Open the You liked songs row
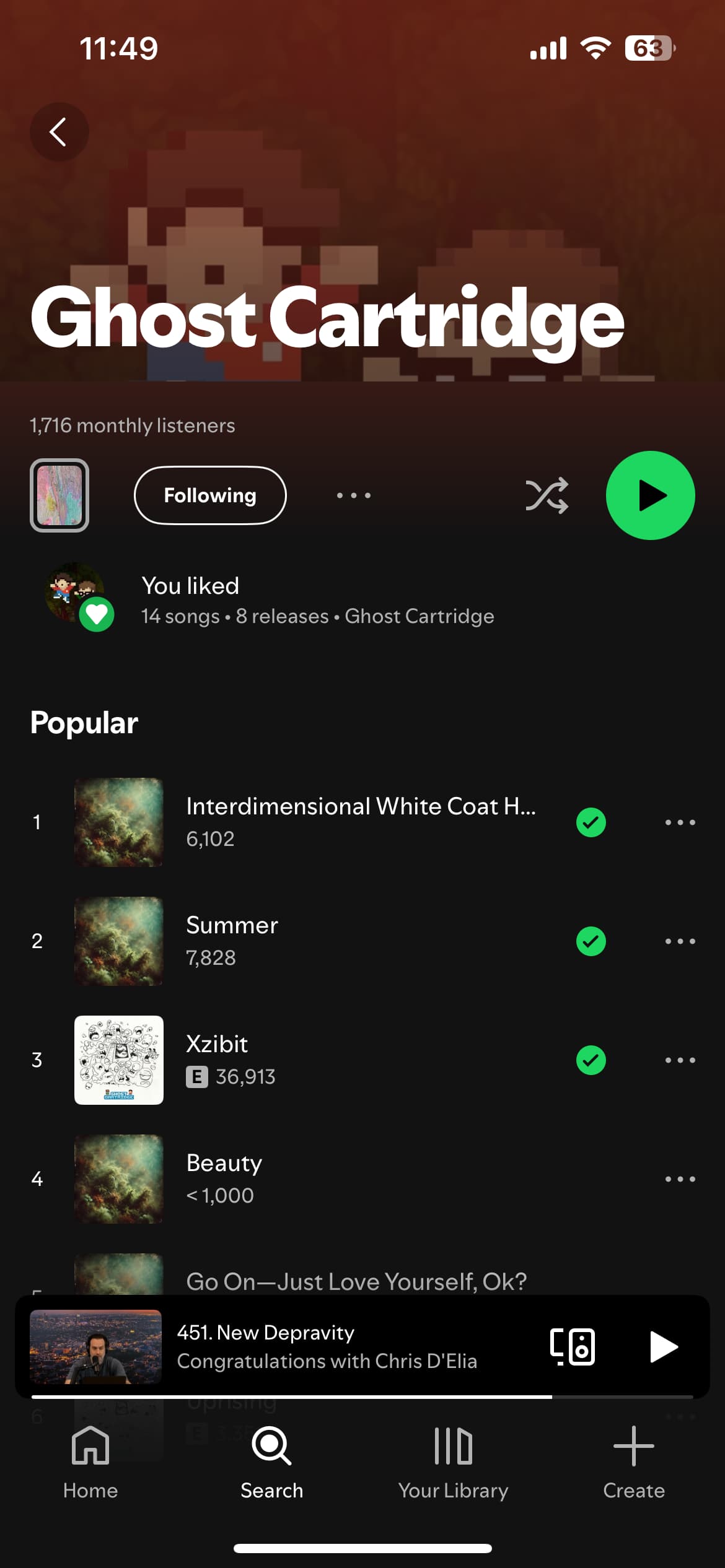The image size is (725, 1568). click(x=317, y=599)
